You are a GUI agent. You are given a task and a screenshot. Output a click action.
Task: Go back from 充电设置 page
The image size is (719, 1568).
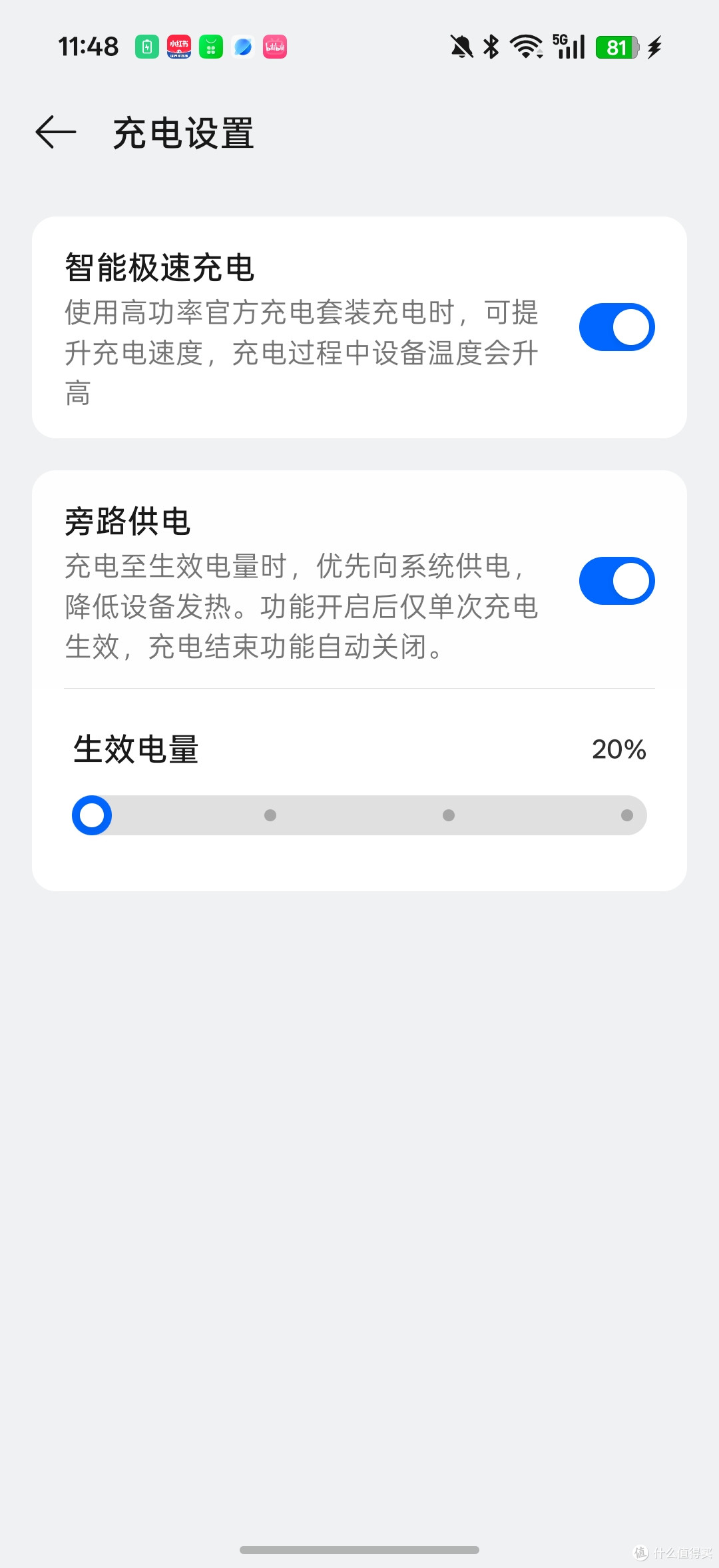56,132
